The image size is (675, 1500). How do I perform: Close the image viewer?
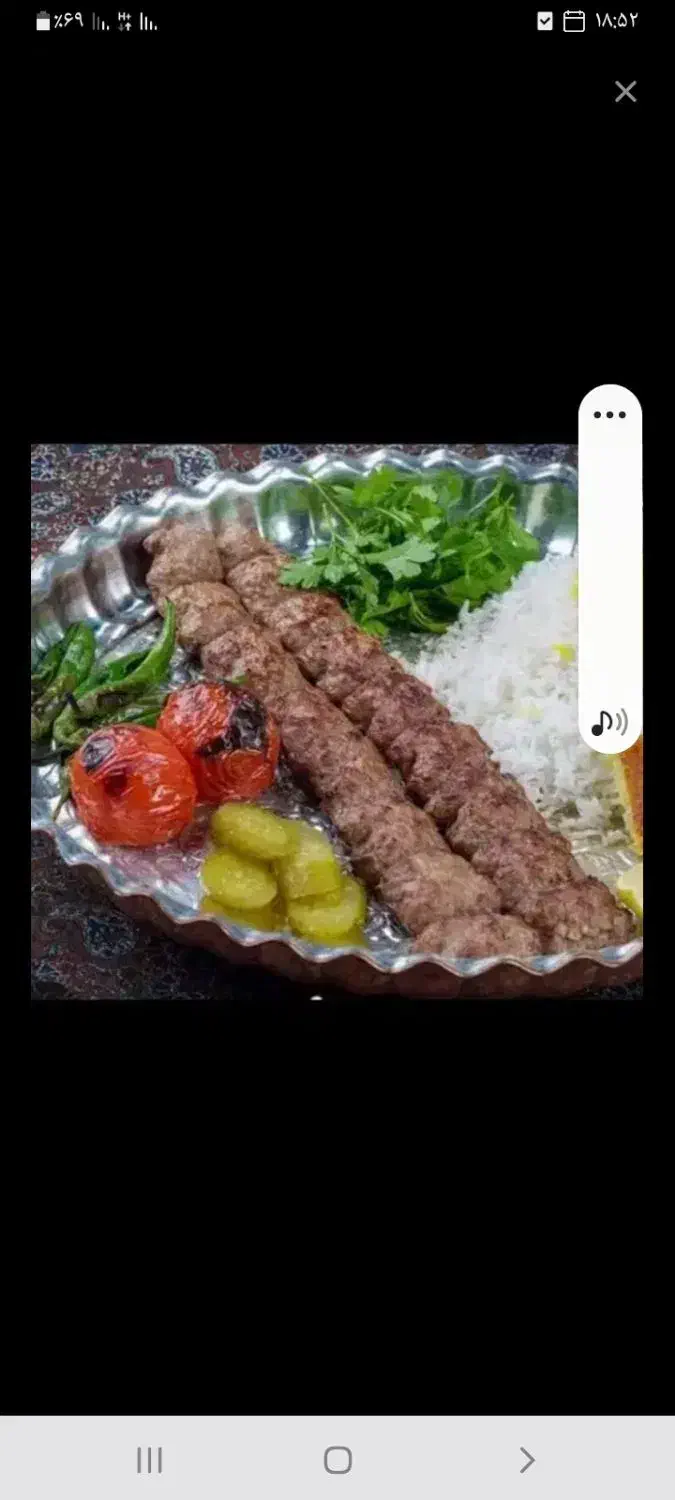coord(625,92)
